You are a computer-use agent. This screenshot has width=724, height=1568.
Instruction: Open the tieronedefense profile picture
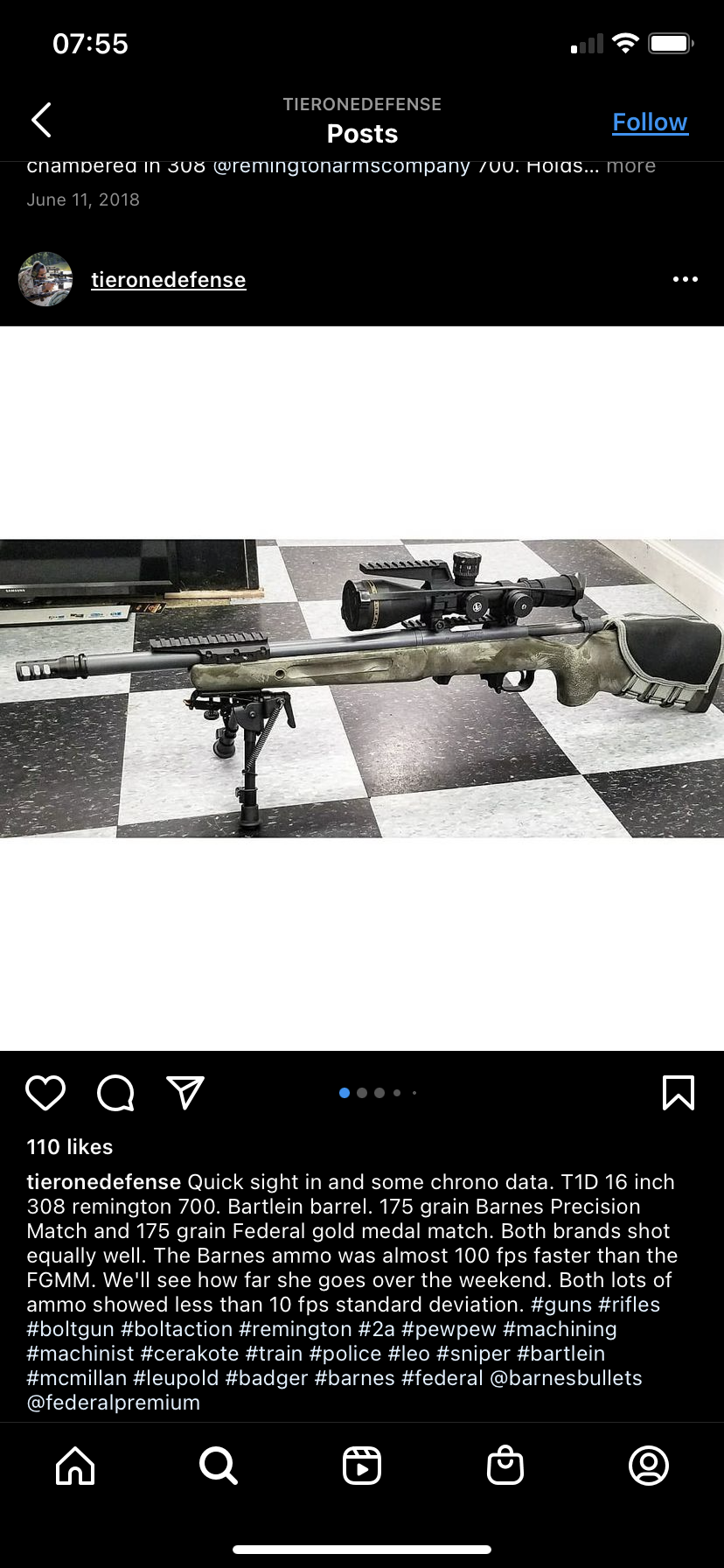point(45,280)
